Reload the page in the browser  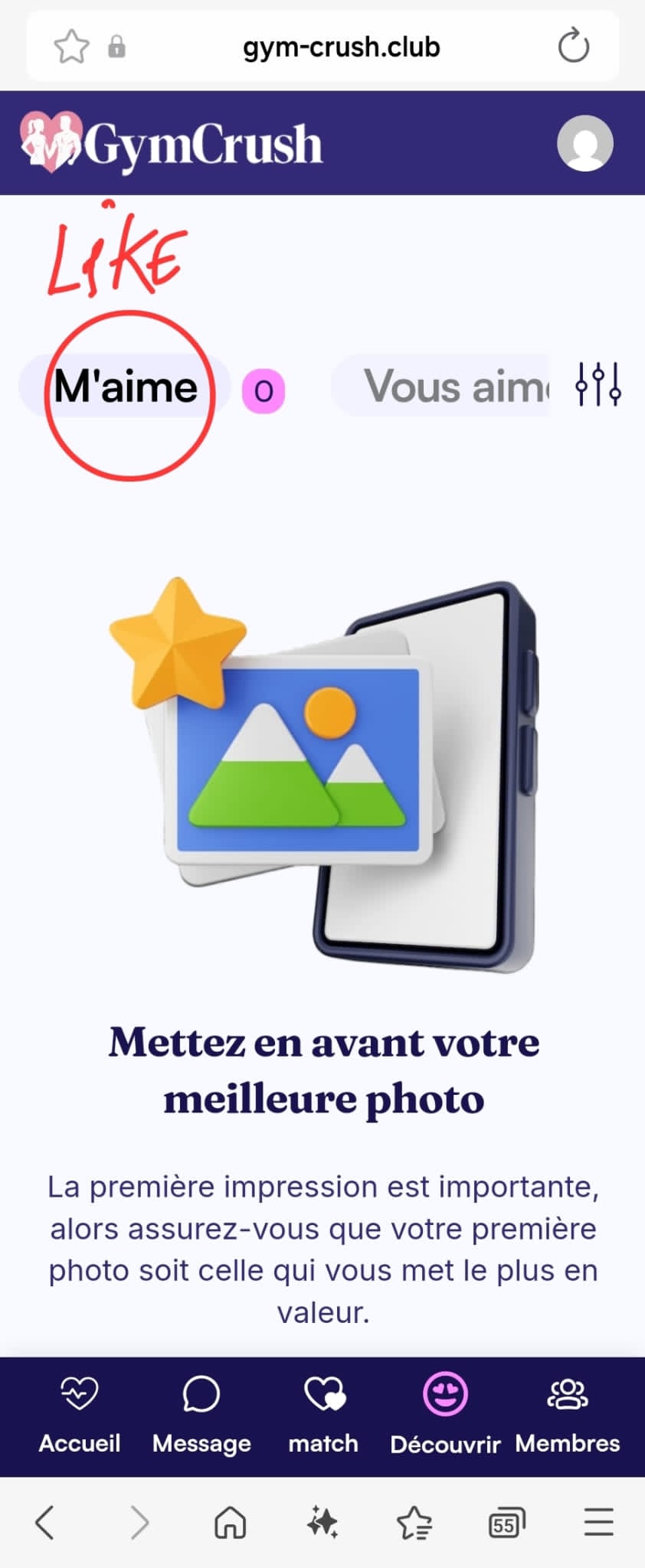573,47
